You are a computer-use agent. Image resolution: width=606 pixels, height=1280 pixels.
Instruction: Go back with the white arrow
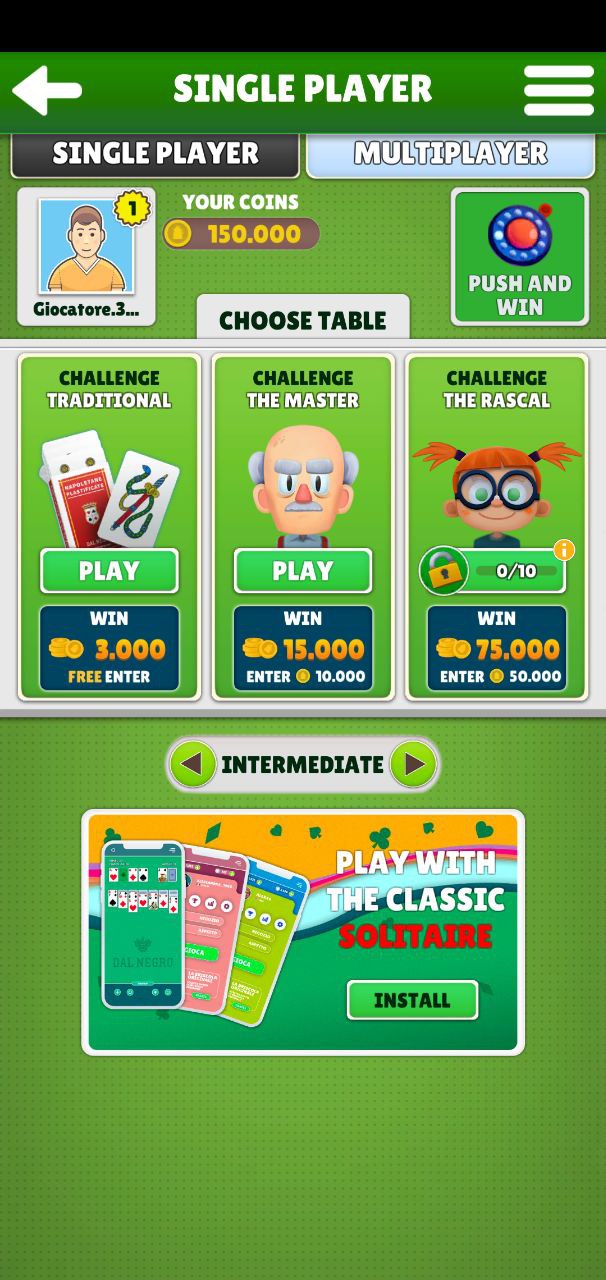[x=46, y=91]
